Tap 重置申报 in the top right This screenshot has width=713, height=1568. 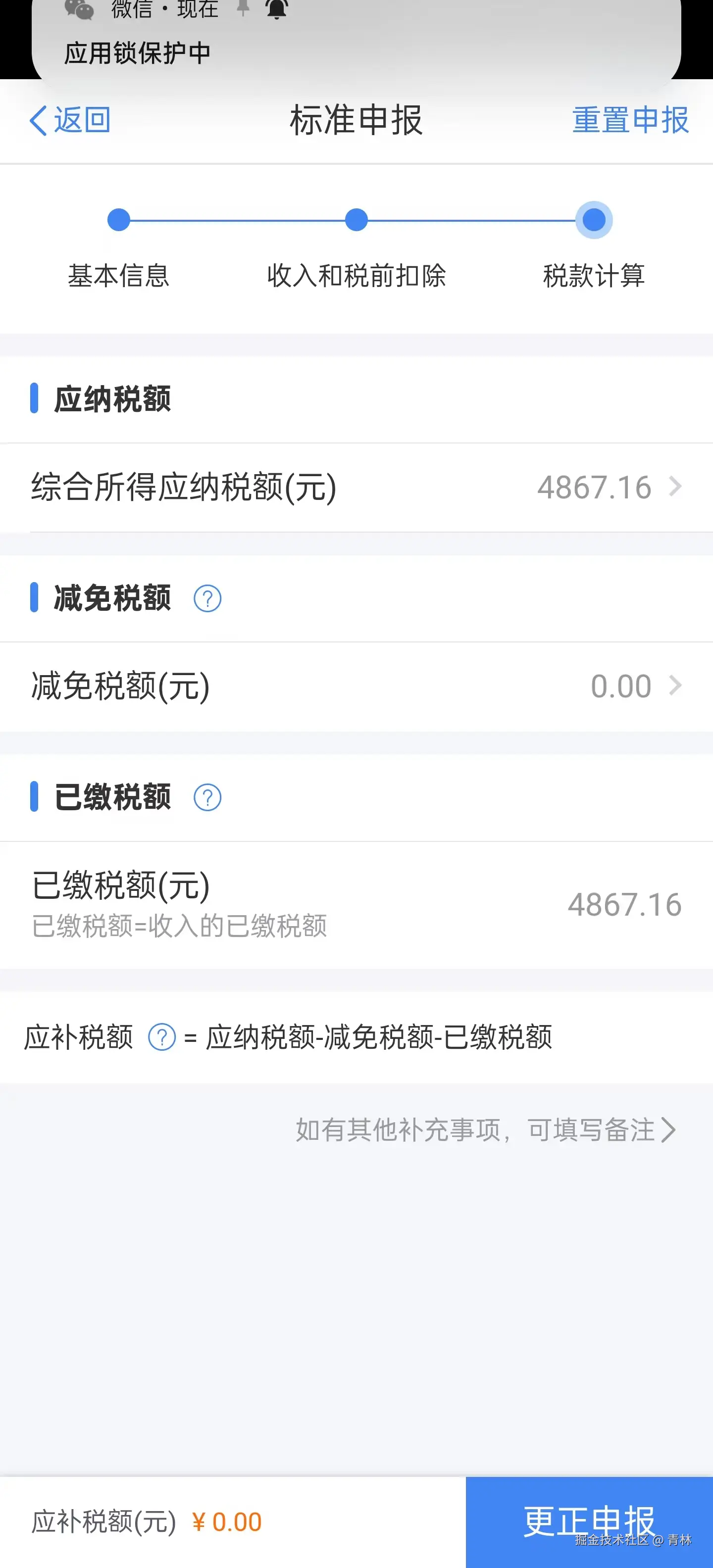tap(630, 121)
